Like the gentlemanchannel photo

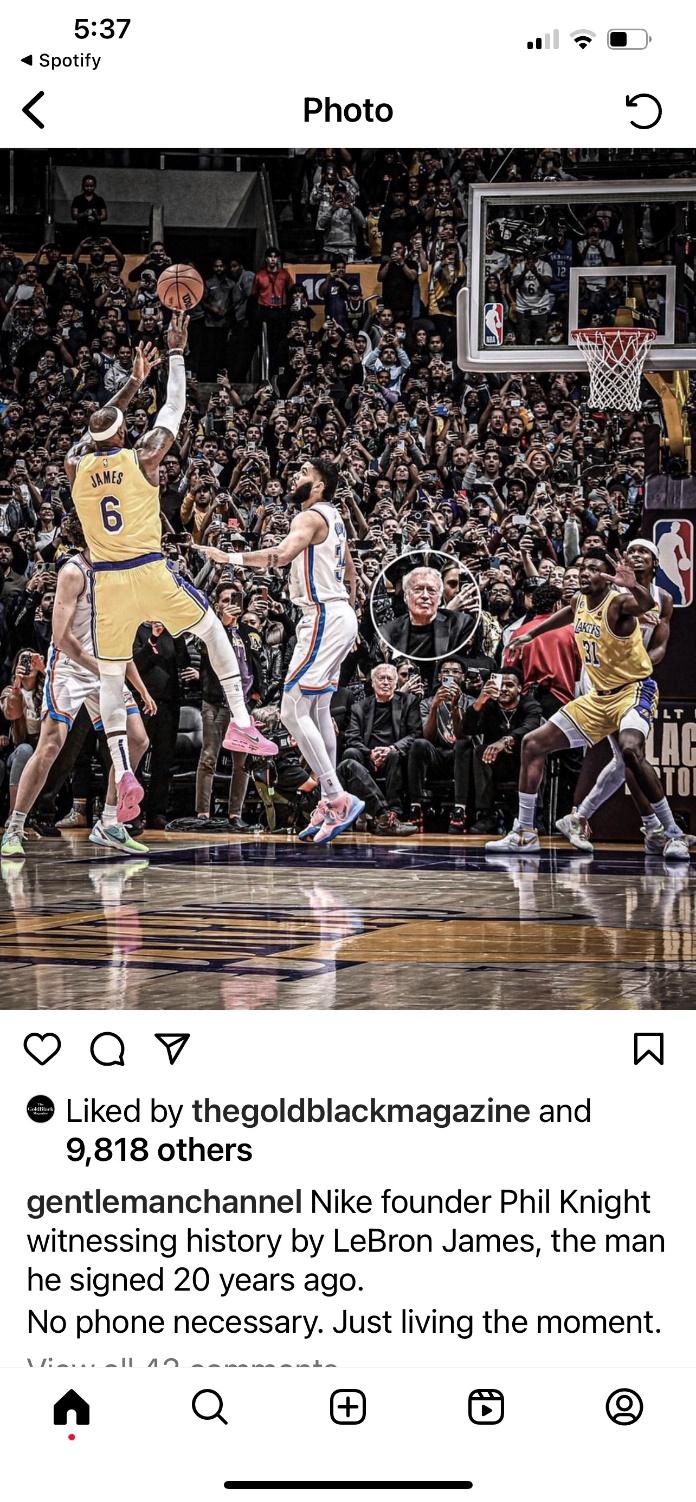(x=42, y=1048)
